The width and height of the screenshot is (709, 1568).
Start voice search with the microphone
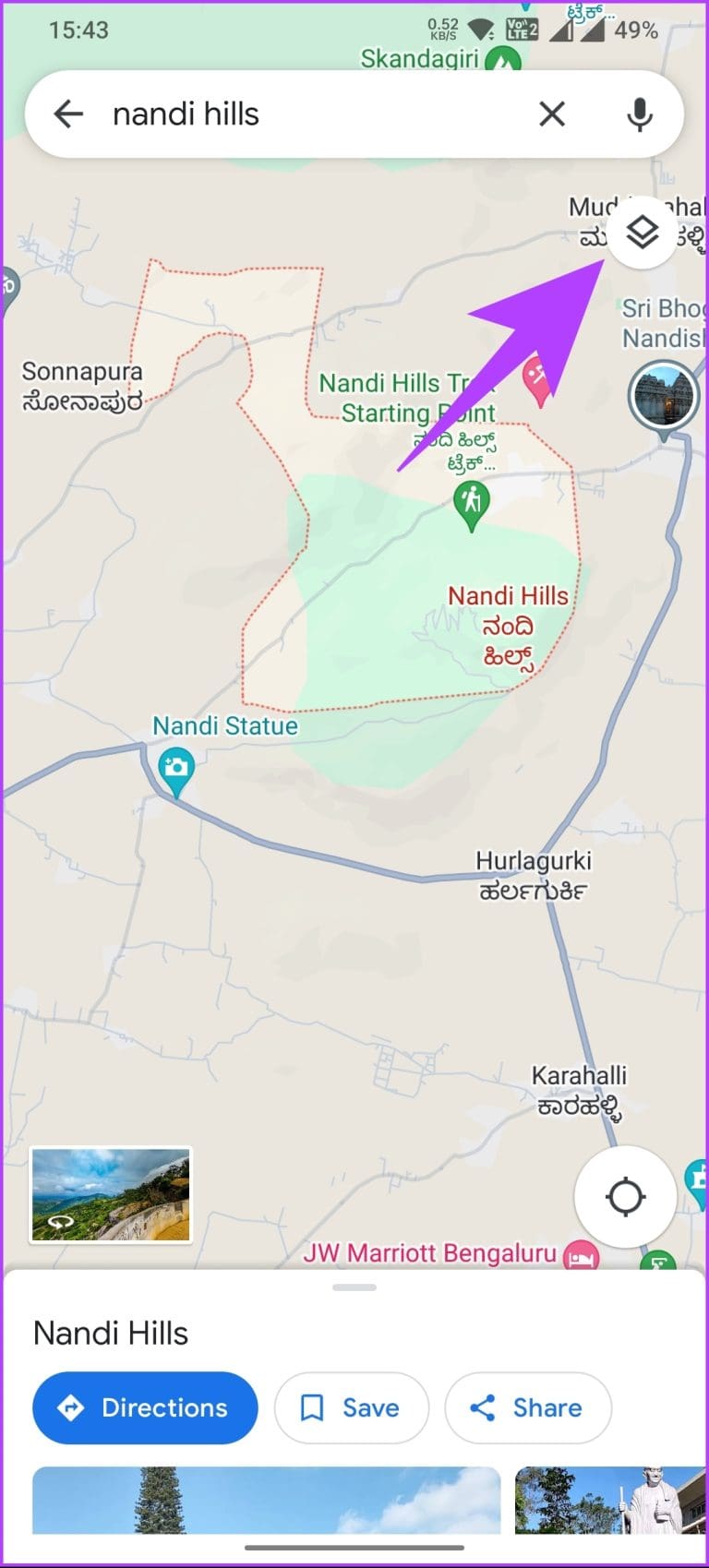point(639,114)
